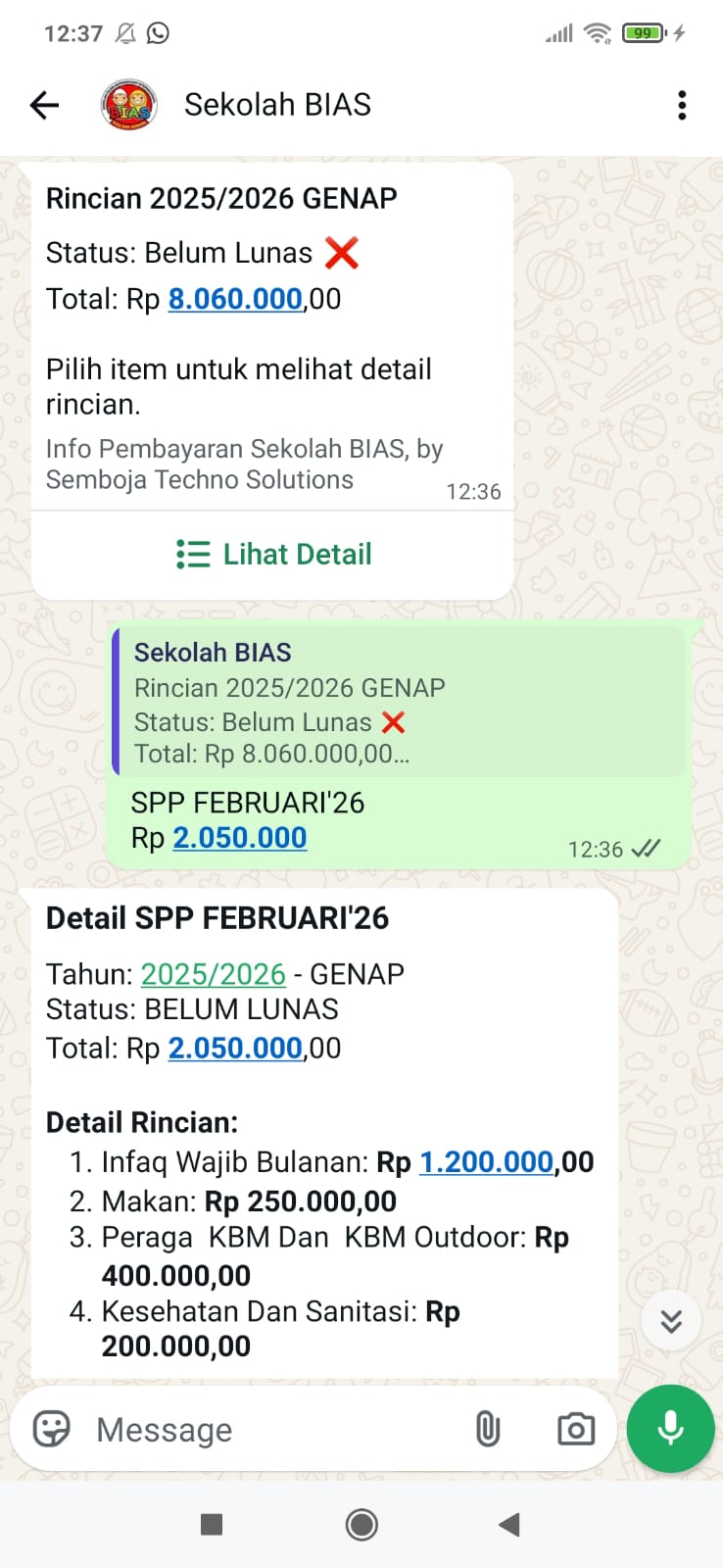Go to the system home screen
This screenshot has width=723, height=1568.
tap(361, 1524)
